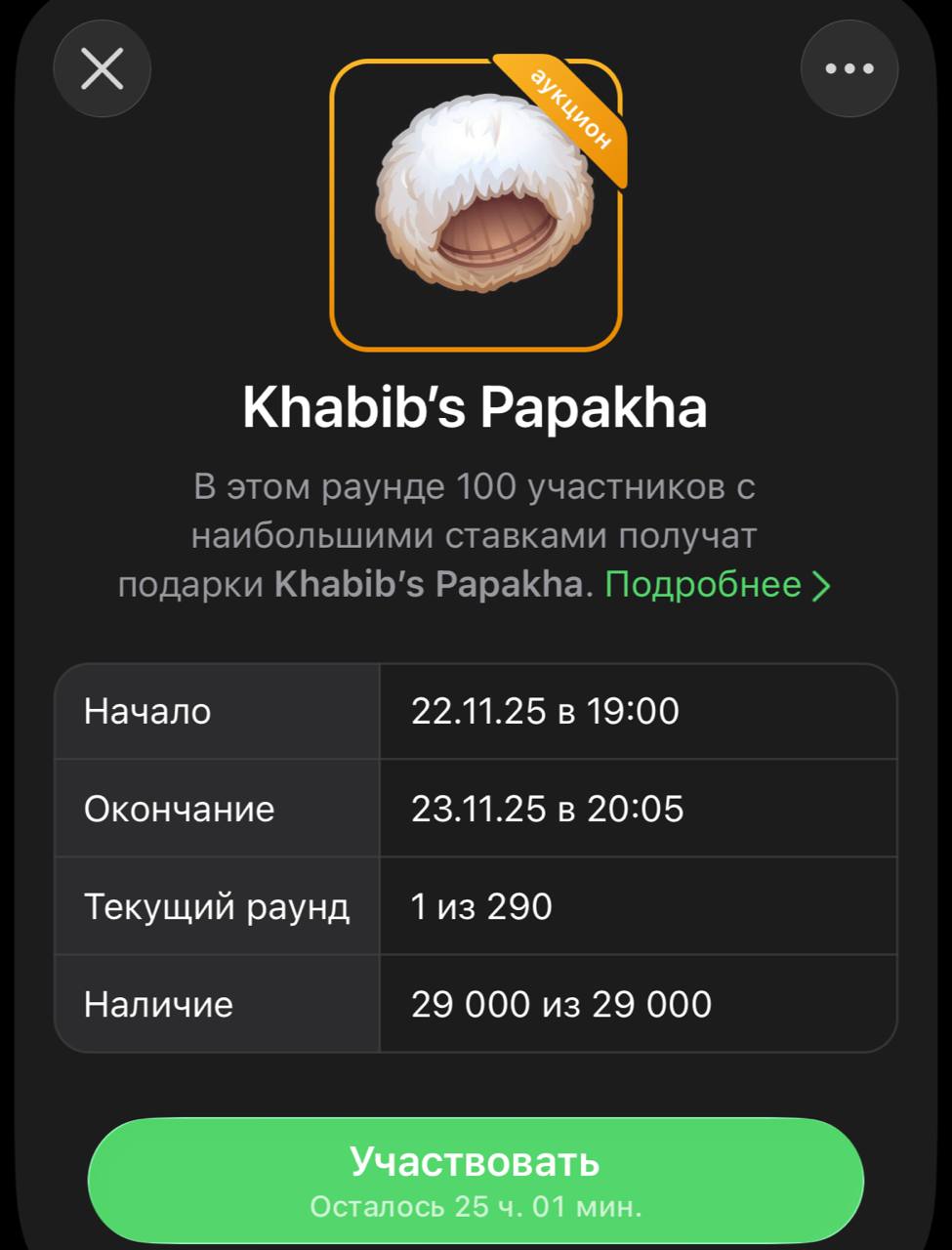The height and width of the screenshot is (1250, 952).
Task: Tap the Khabib's Papakha title text
Action: point(476,407)
